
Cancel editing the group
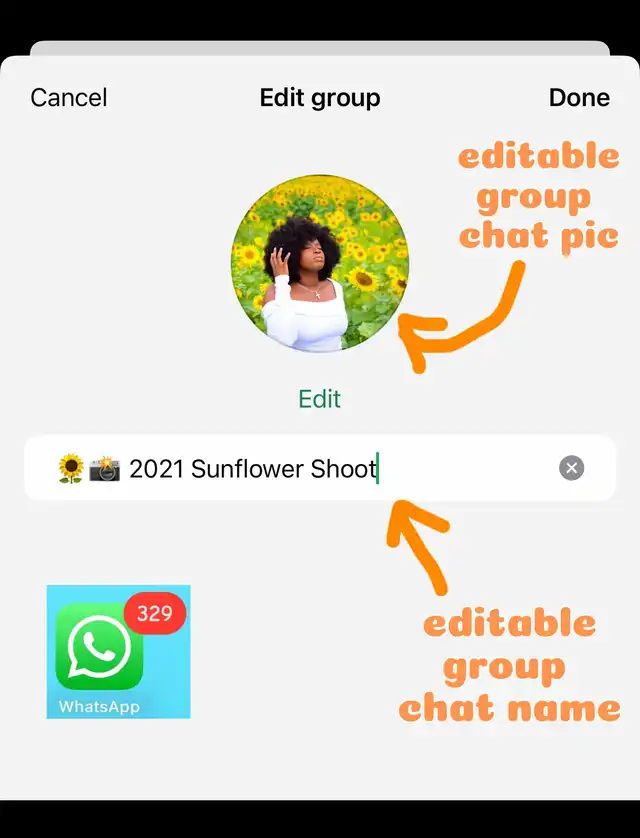69,98
